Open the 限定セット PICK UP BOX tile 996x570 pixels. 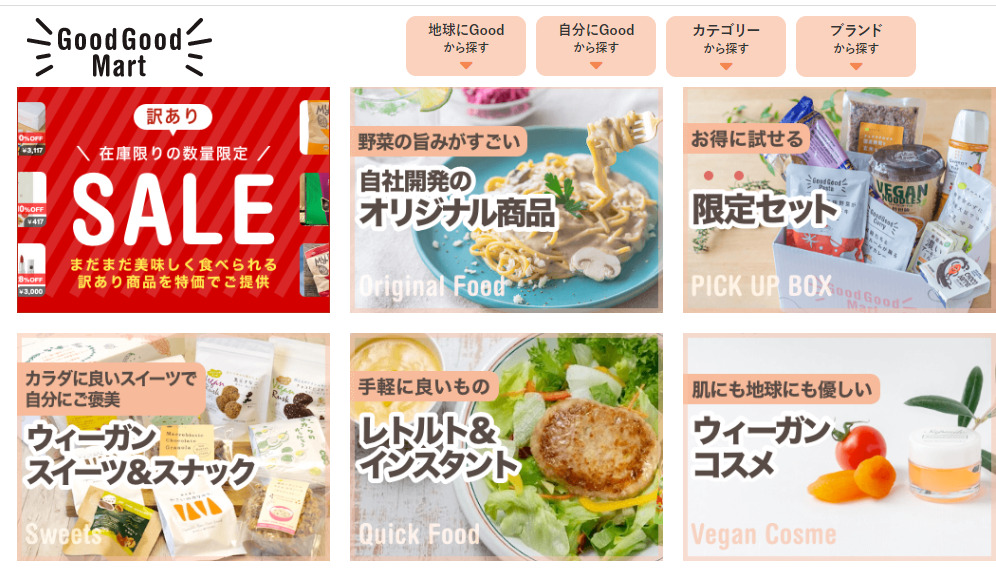(x=839, y=200)
